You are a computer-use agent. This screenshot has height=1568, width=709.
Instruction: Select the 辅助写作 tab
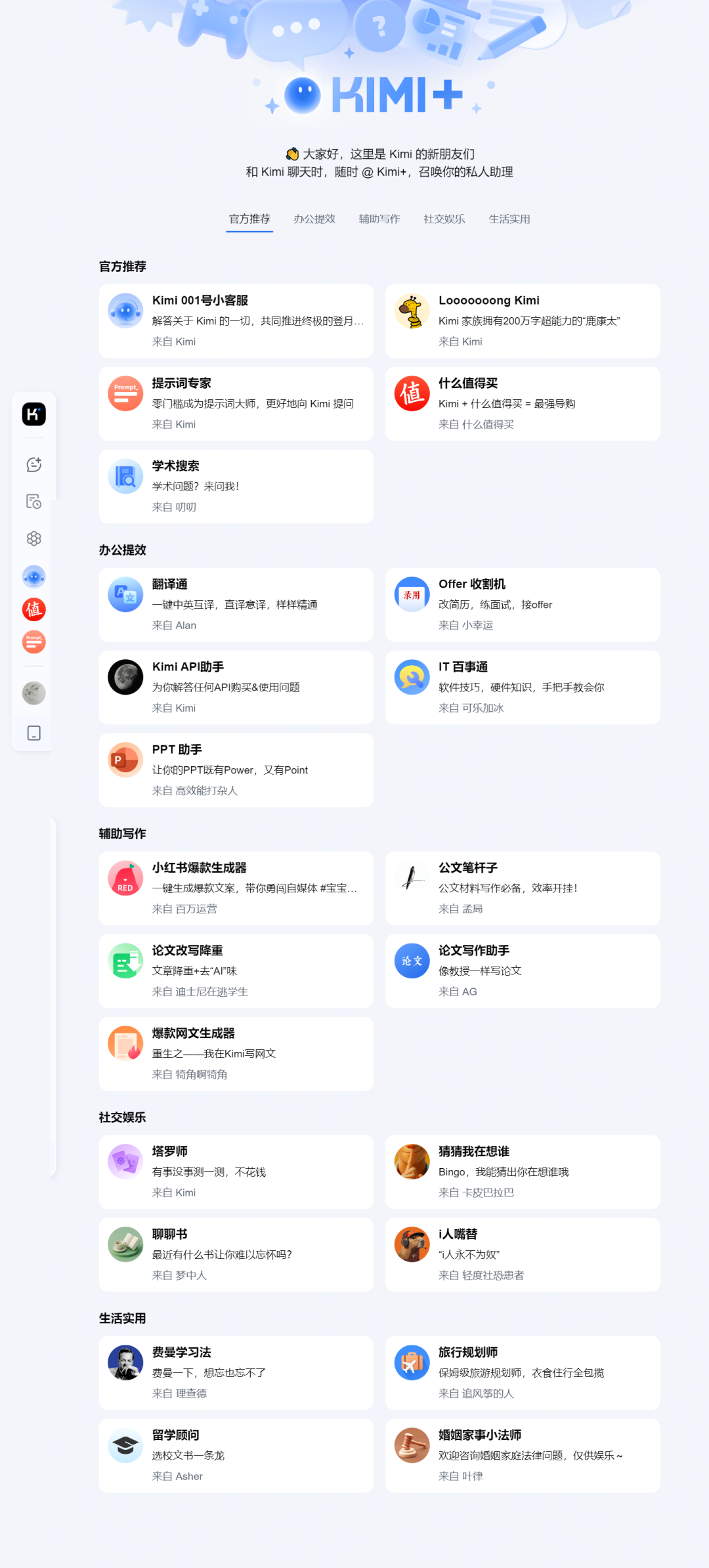[x=379, y=219]
